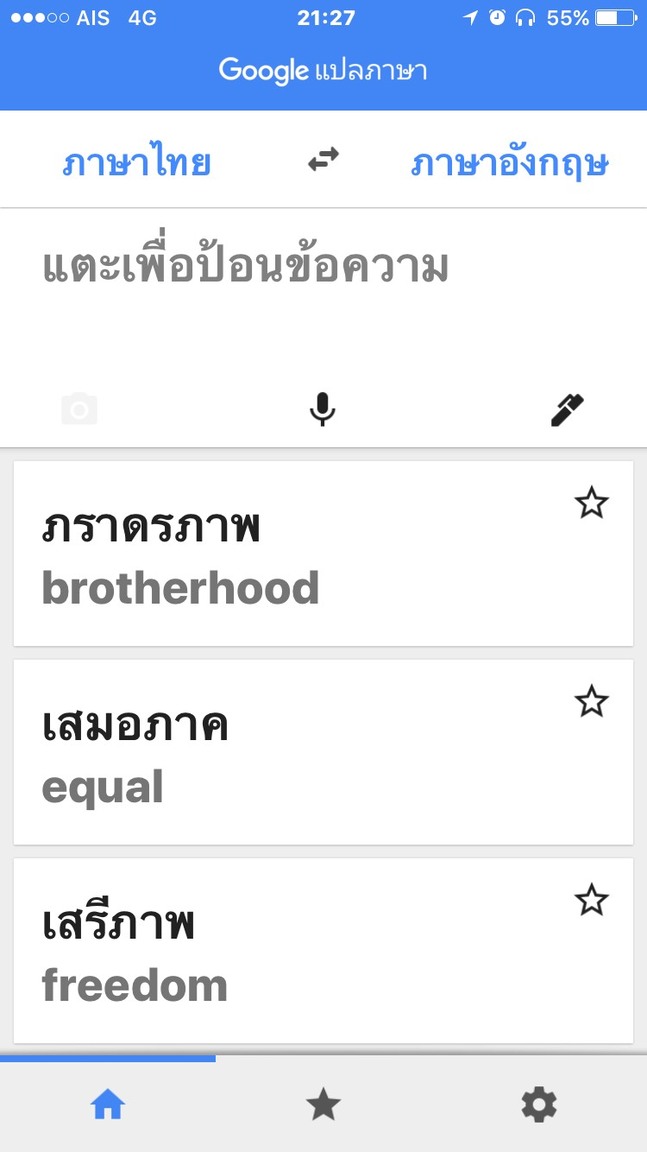Star the equal translation

pos(591,702)
